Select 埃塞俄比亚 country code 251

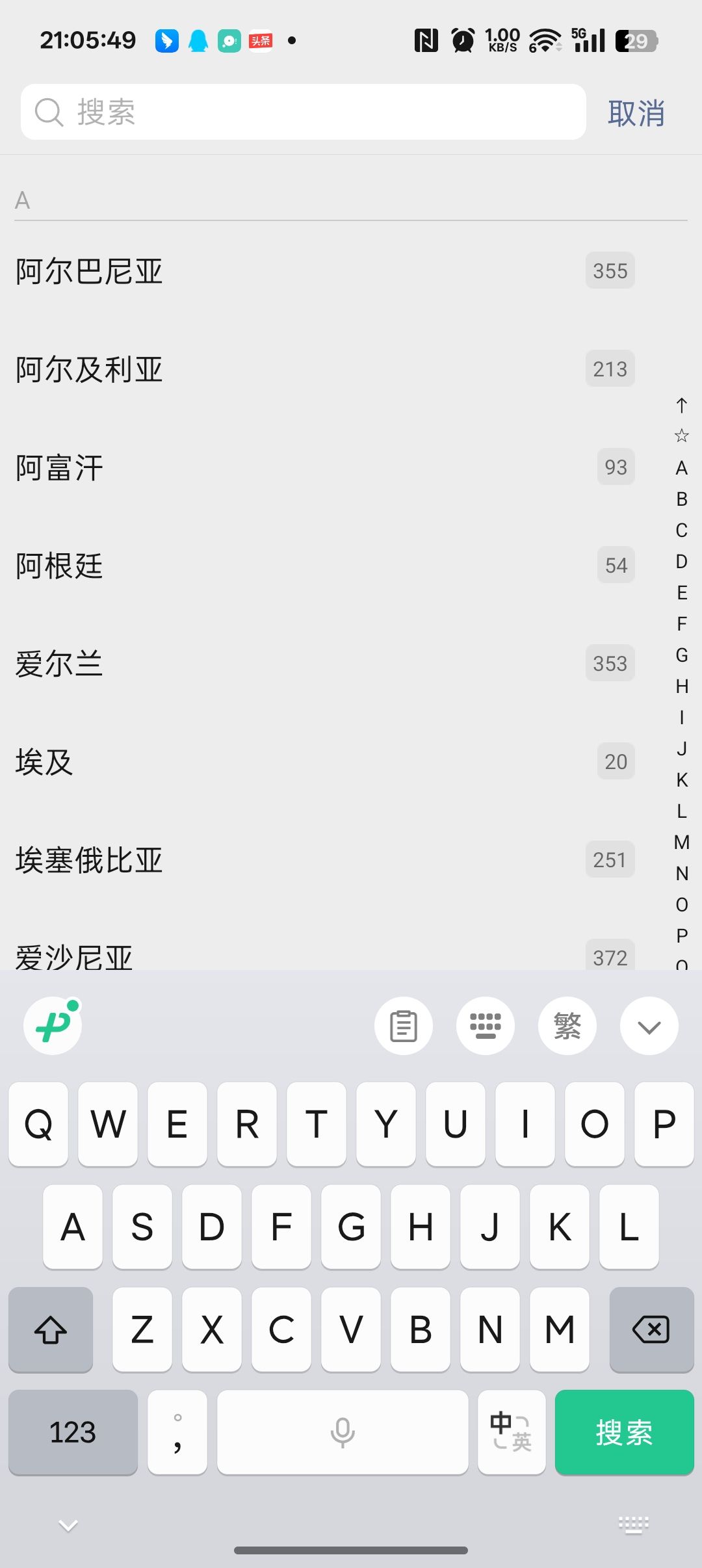325,860
